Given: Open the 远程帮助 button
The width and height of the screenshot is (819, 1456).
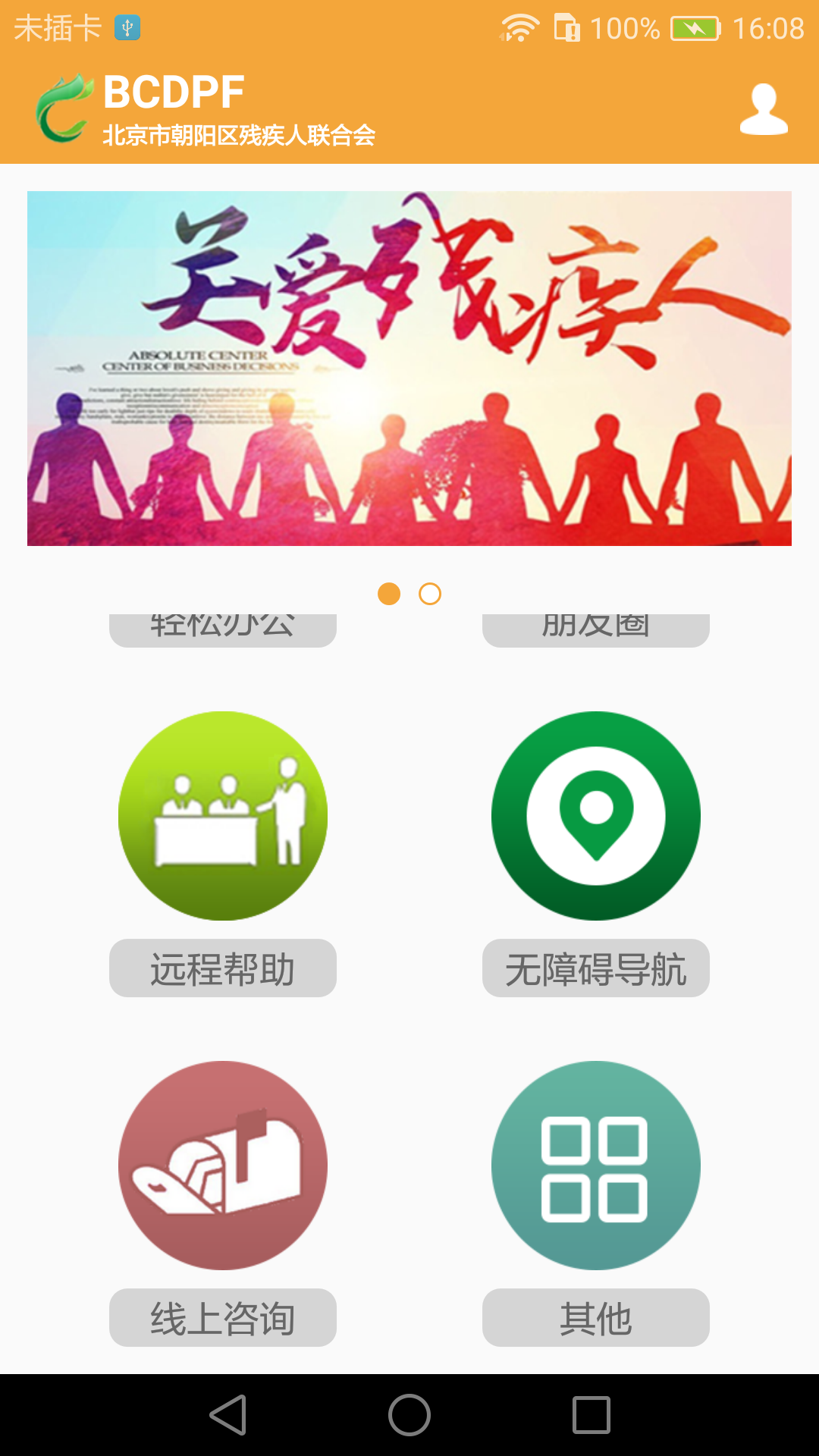Looking at the screenshot, I should pyautogui.click(x=223, y=968).
